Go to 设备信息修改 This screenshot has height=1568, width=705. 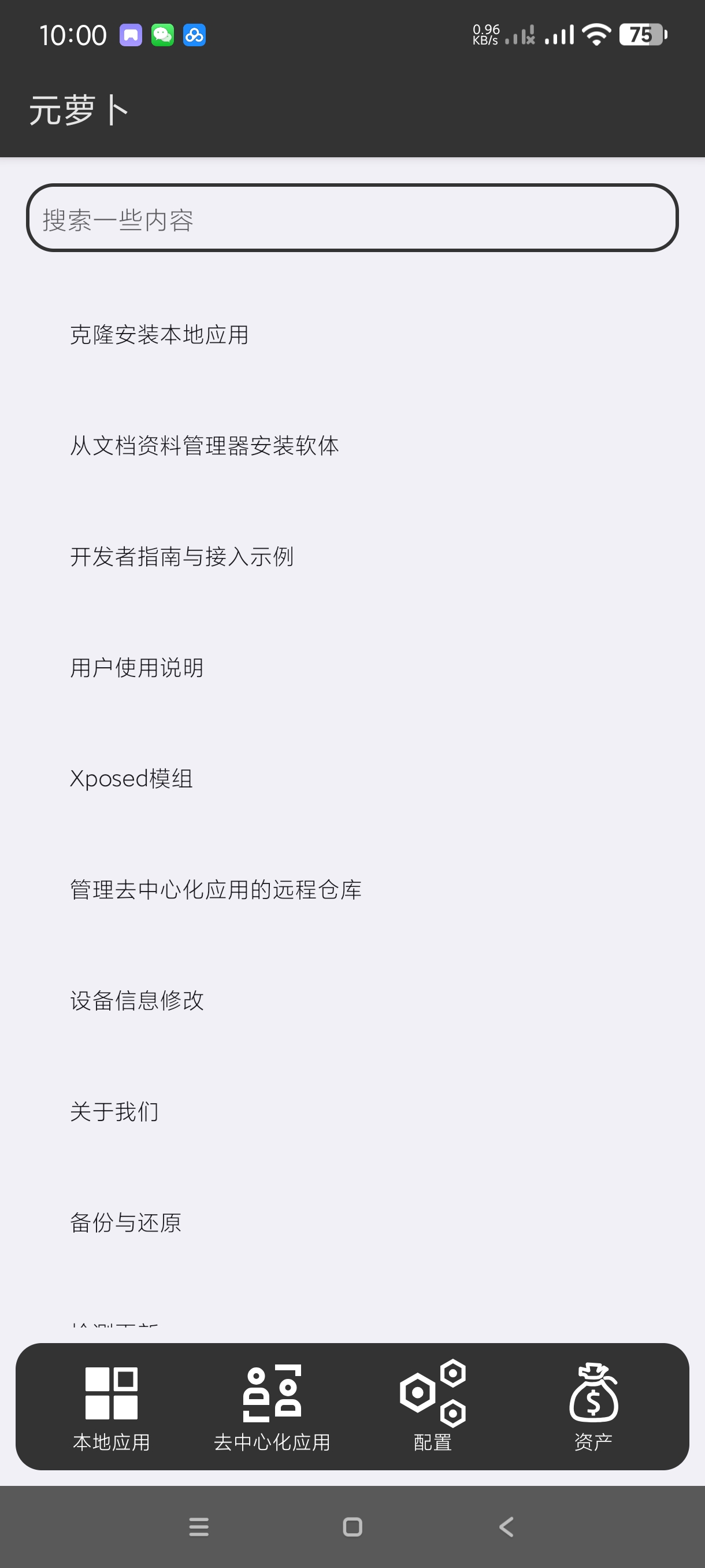click(137, 1000)
